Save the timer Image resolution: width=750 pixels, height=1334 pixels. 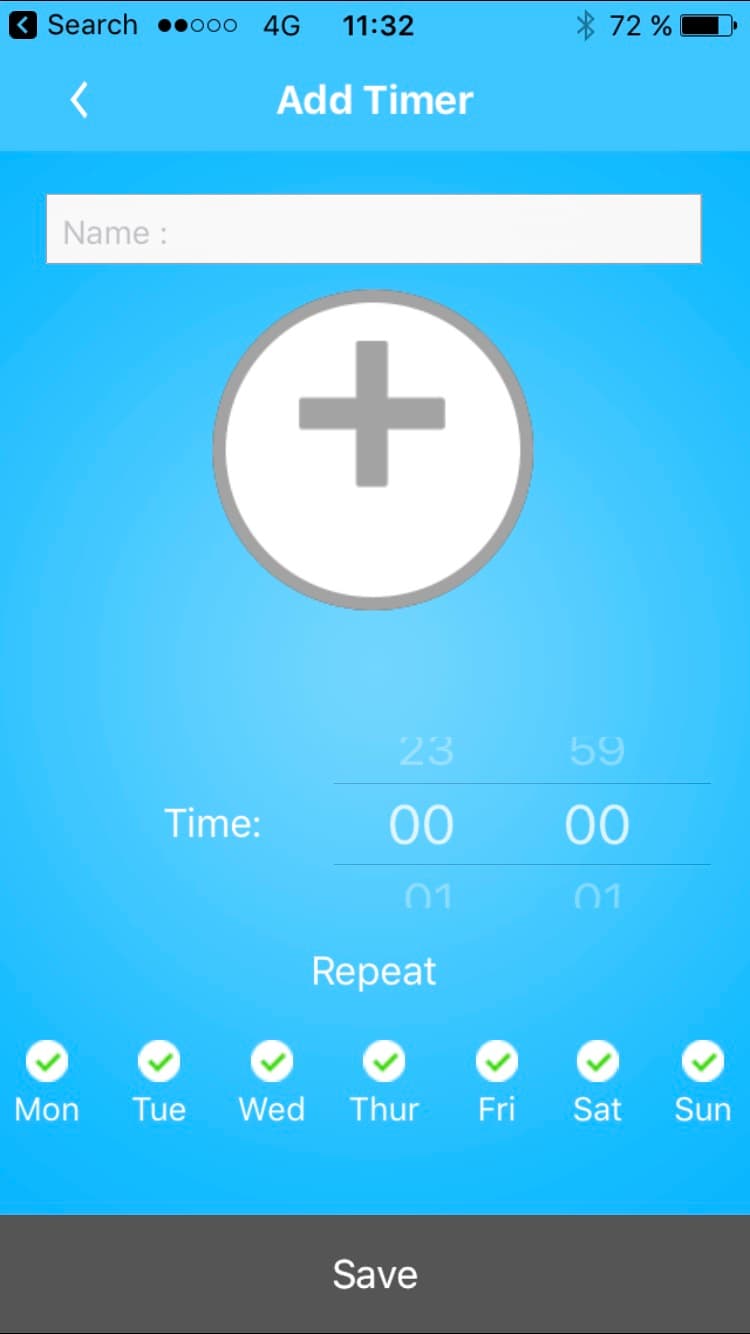coord(375,1274)
